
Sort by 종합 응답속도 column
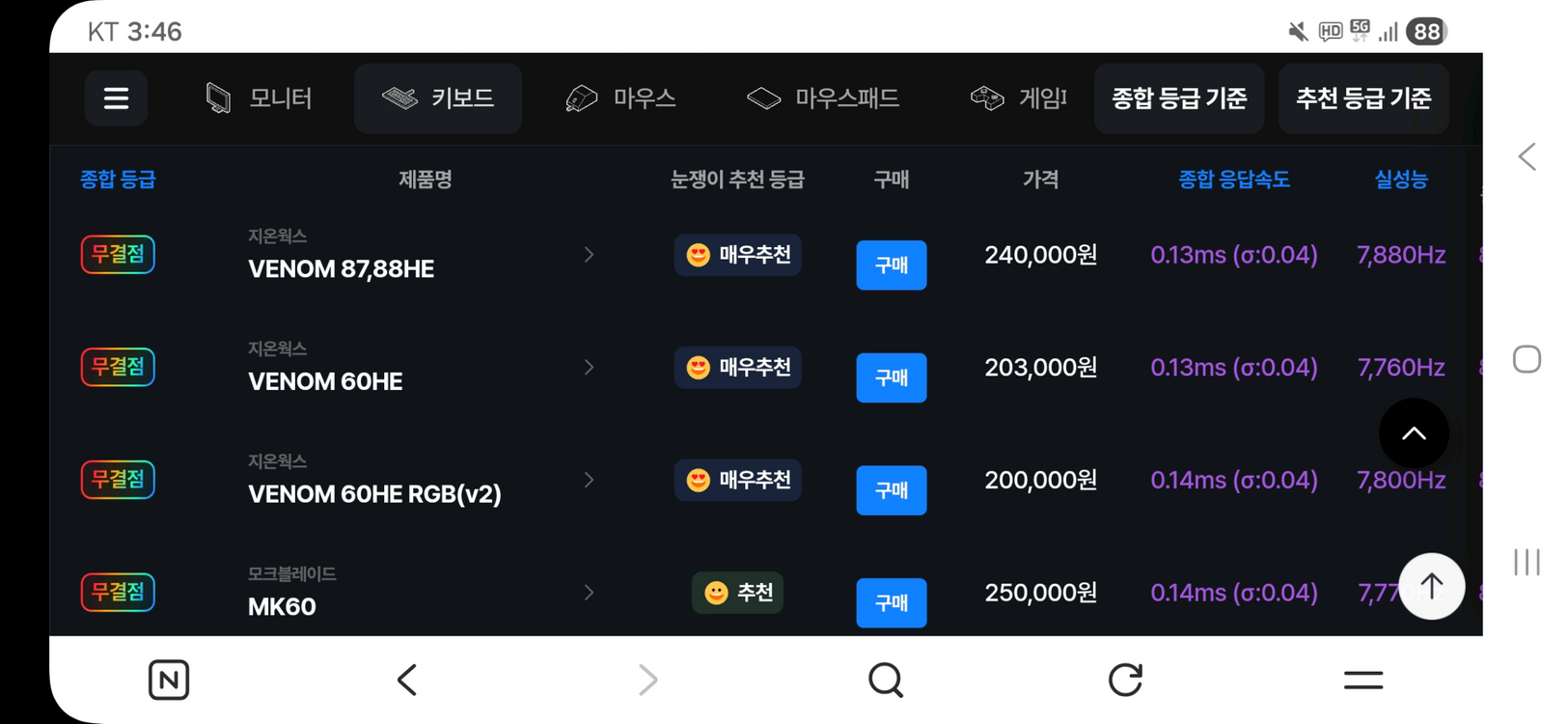pos(1233,180)
